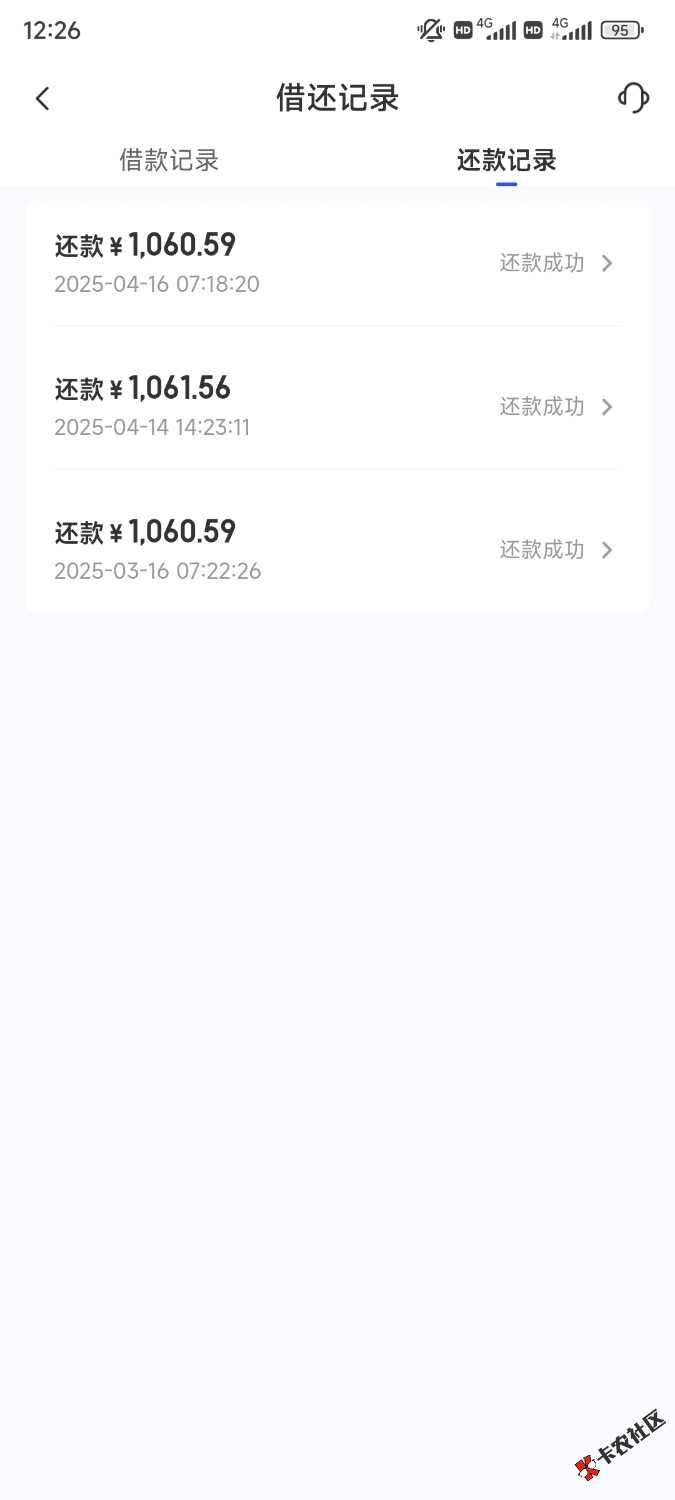View the ¥1,061.56 repayment details
The width and height of the screenshot is (675, 1500).
337,406
